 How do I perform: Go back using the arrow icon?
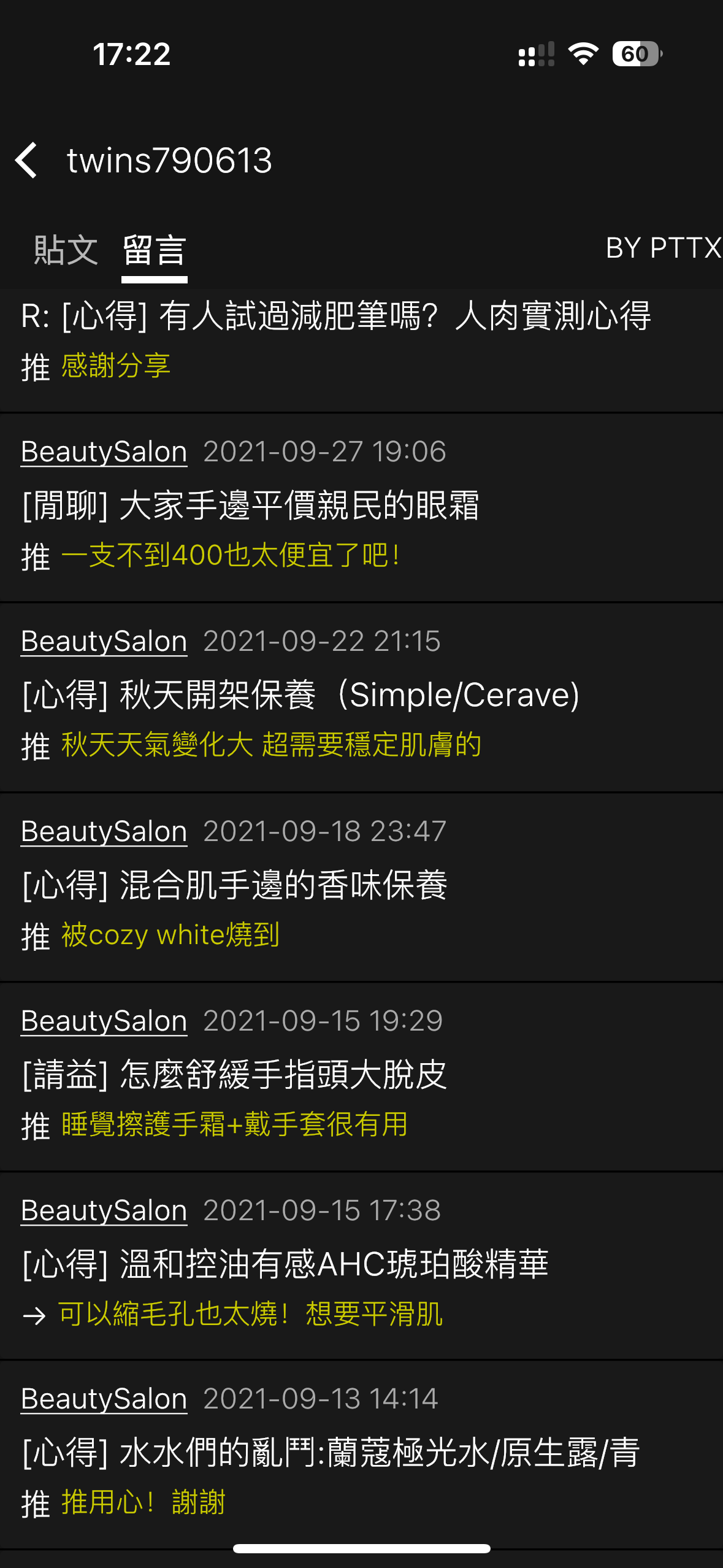click(27, 160)
